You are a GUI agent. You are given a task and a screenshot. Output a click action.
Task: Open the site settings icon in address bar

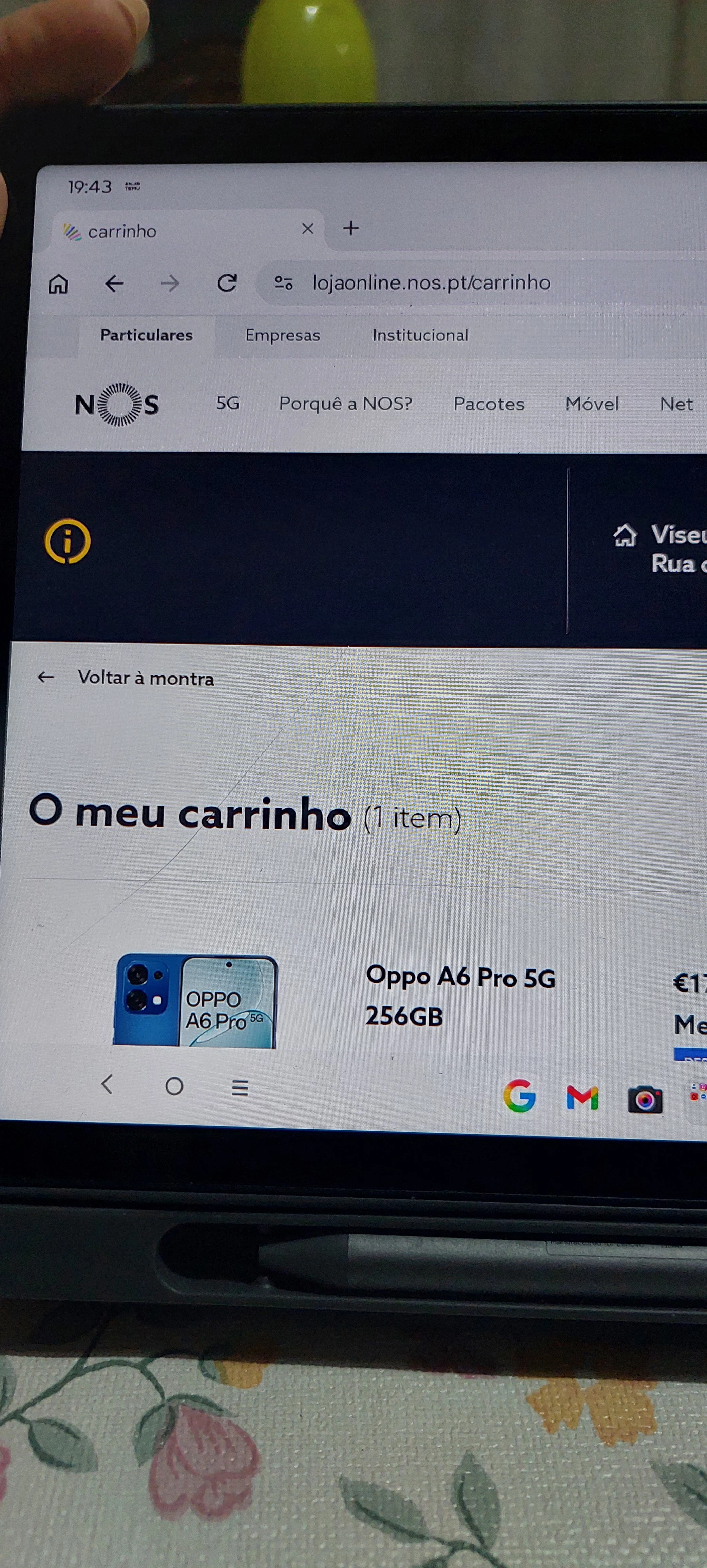click(x=283, y=283)
